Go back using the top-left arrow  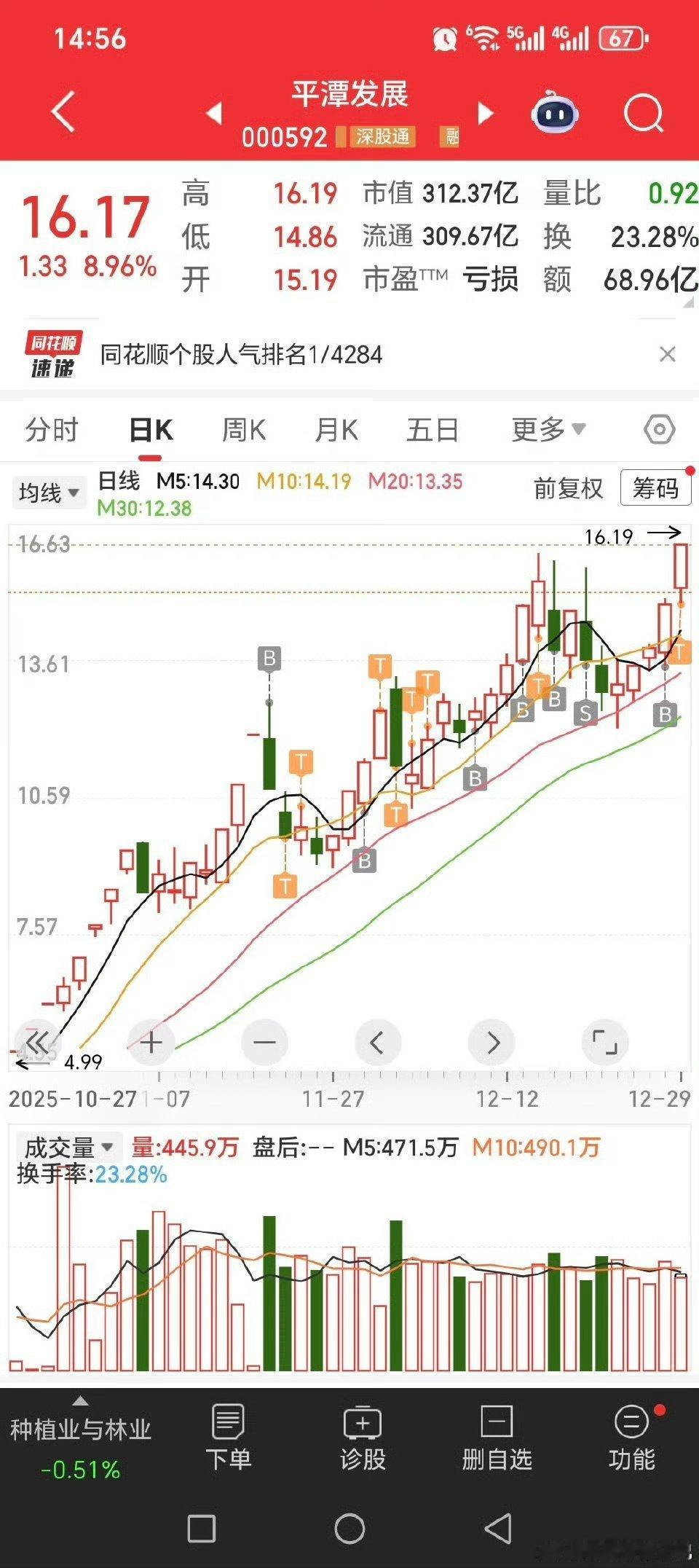(64, 112)
